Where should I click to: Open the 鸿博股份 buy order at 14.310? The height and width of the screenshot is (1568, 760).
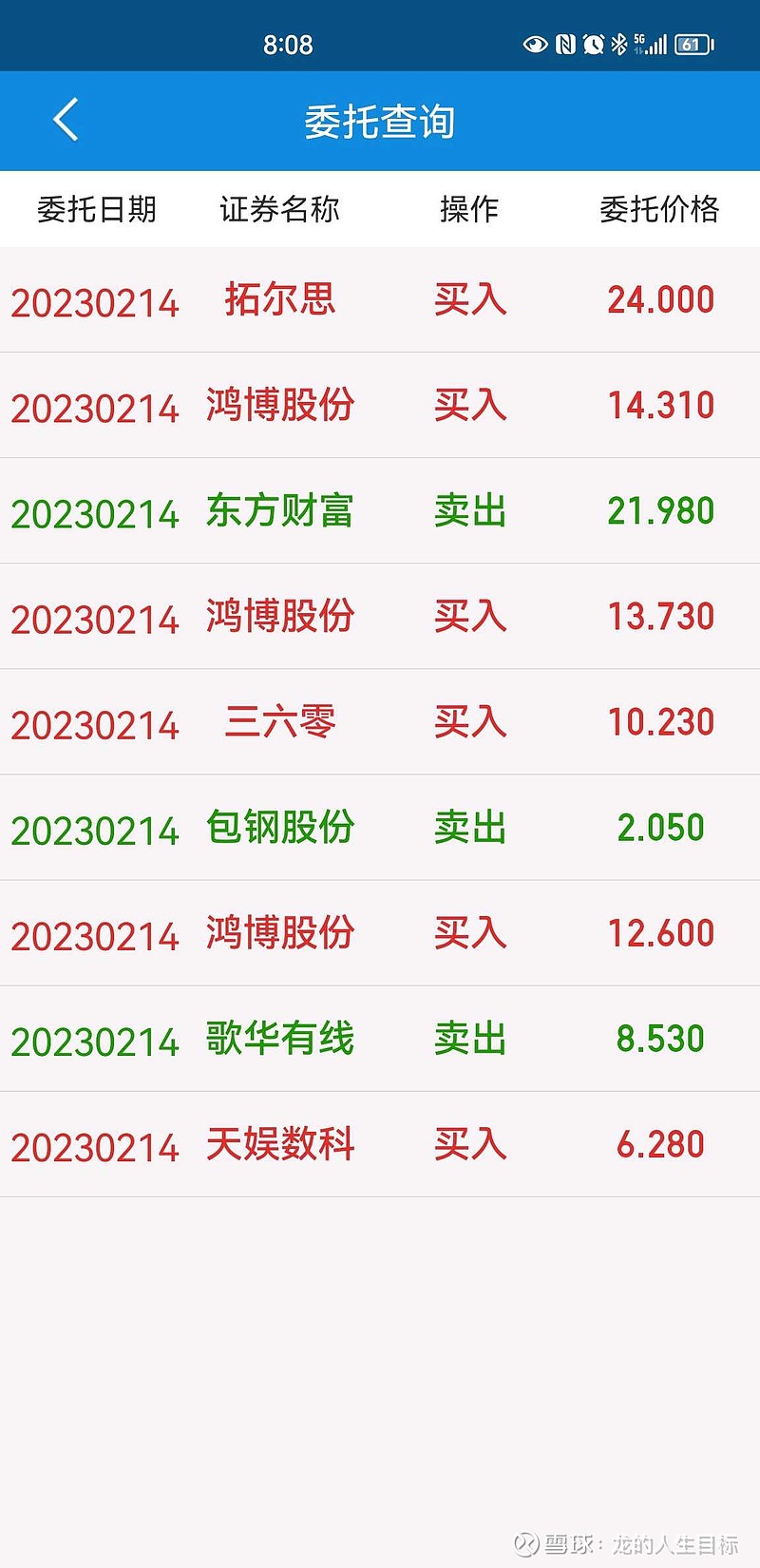[x=380, y=405]
